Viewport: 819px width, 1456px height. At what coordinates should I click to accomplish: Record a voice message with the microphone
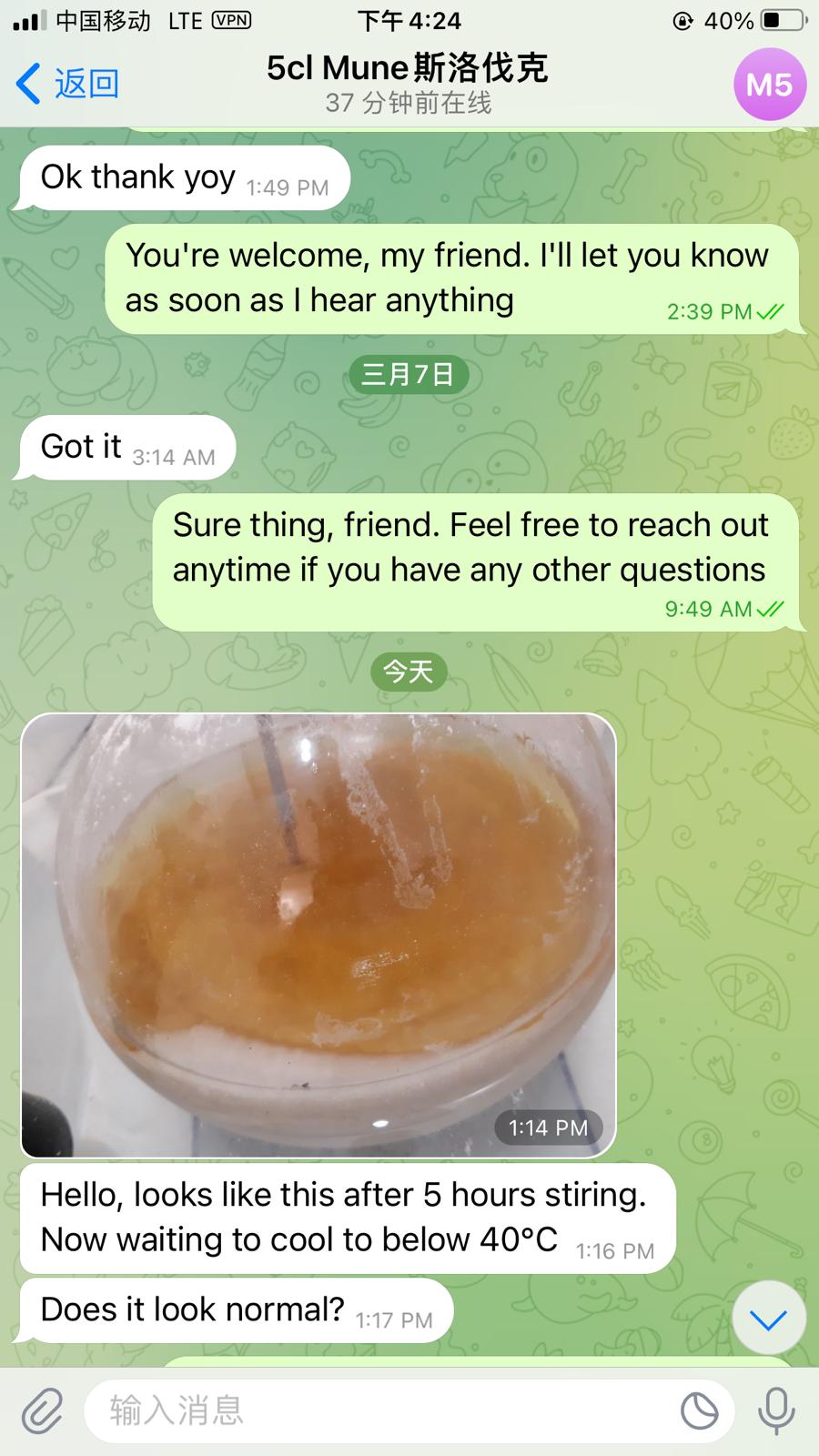click(776, 1410)
